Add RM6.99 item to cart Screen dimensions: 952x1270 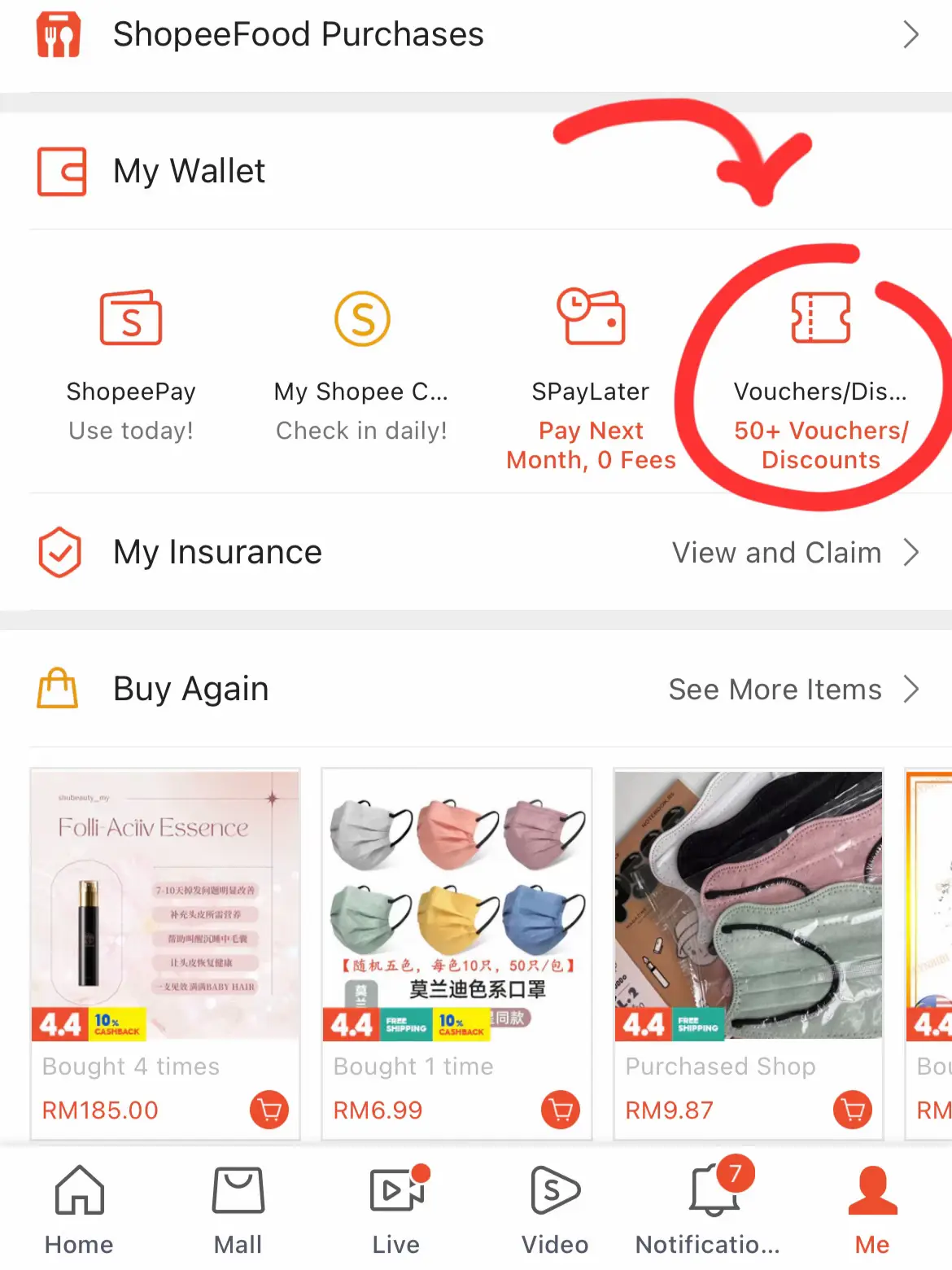tap(561, 1110)
